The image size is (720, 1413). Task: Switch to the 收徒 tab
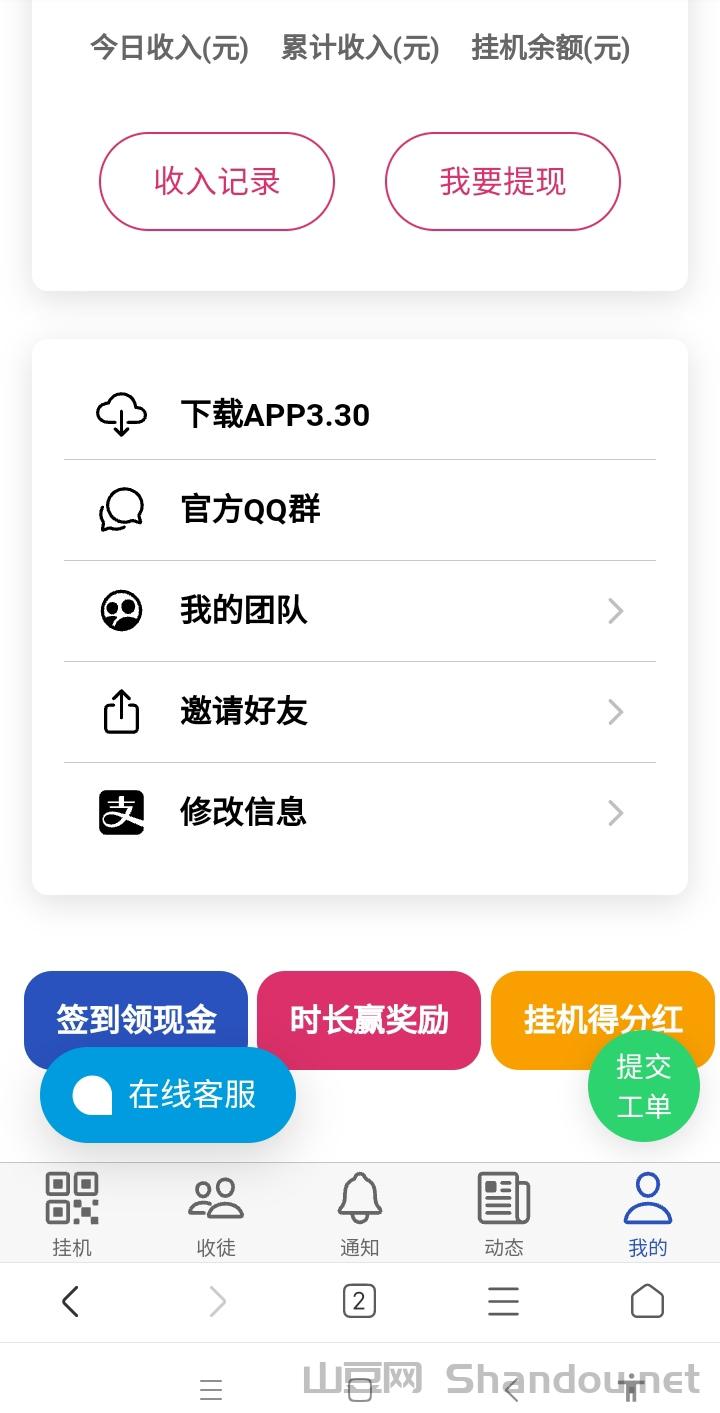tap(216, 1213)
